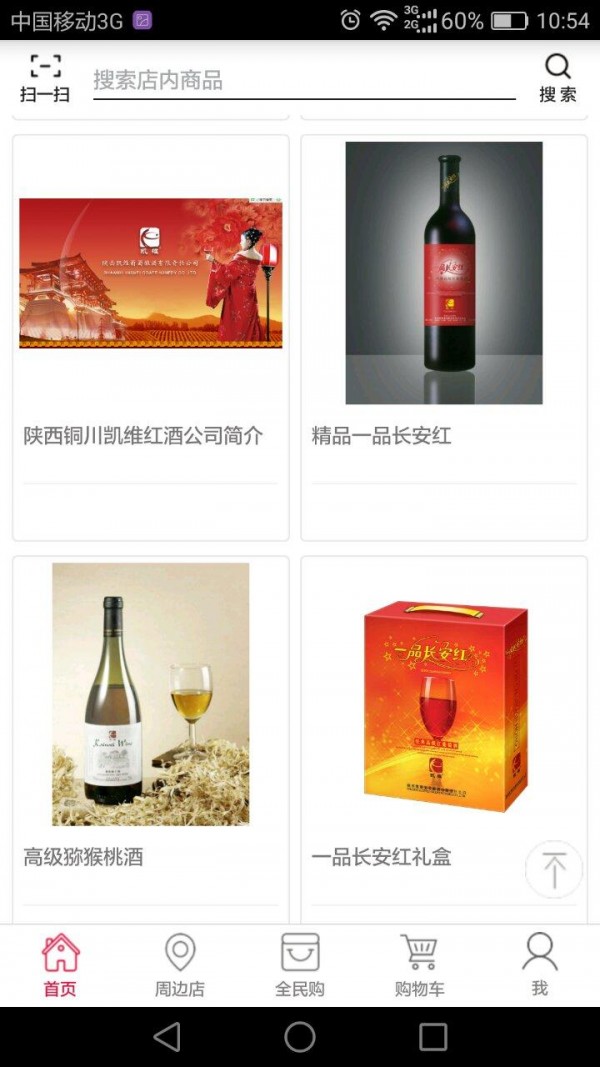Tap the 搜索 search button
Viewport: 600px width, 1067px height.
(557, 78)
